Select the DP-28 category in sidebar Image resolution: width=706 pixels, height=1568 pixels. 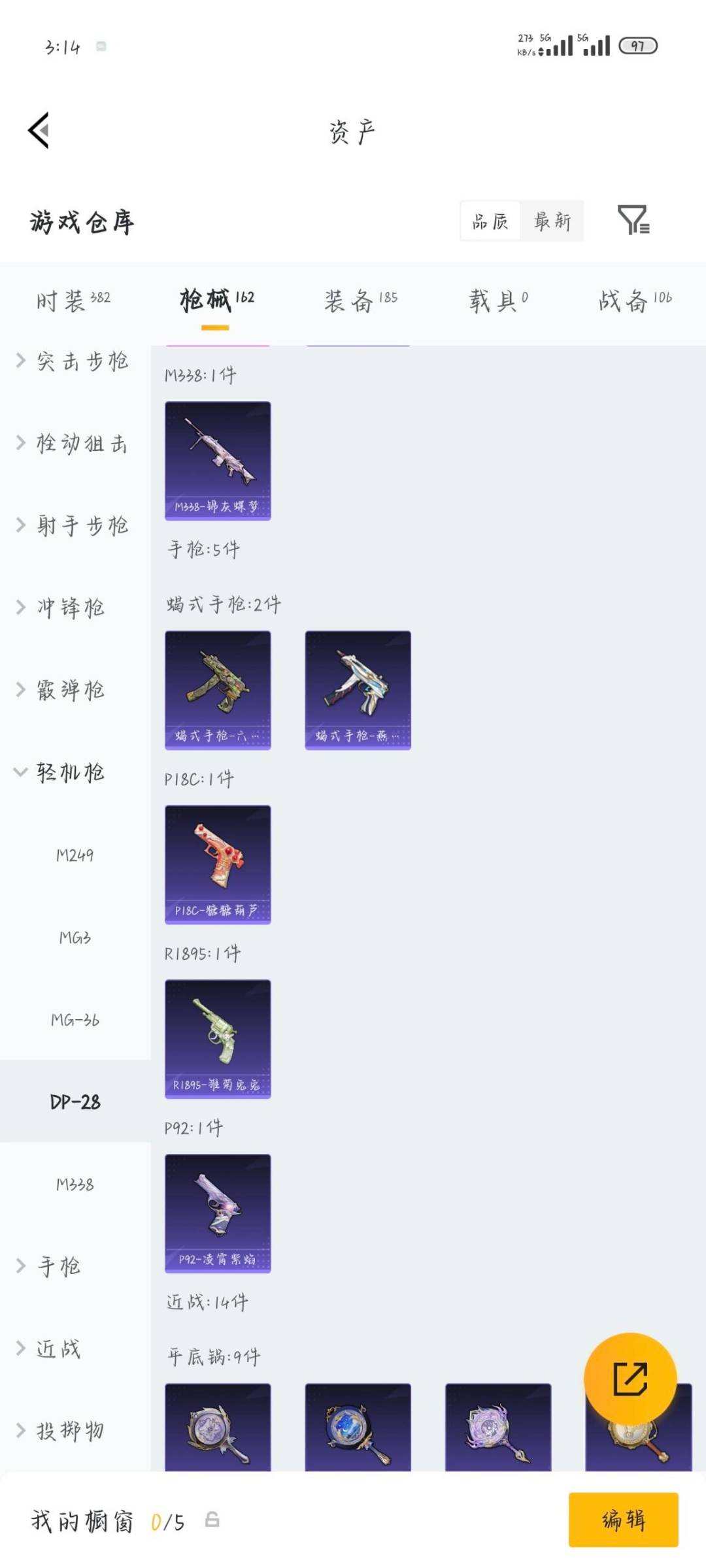(x=74, y=1100)
